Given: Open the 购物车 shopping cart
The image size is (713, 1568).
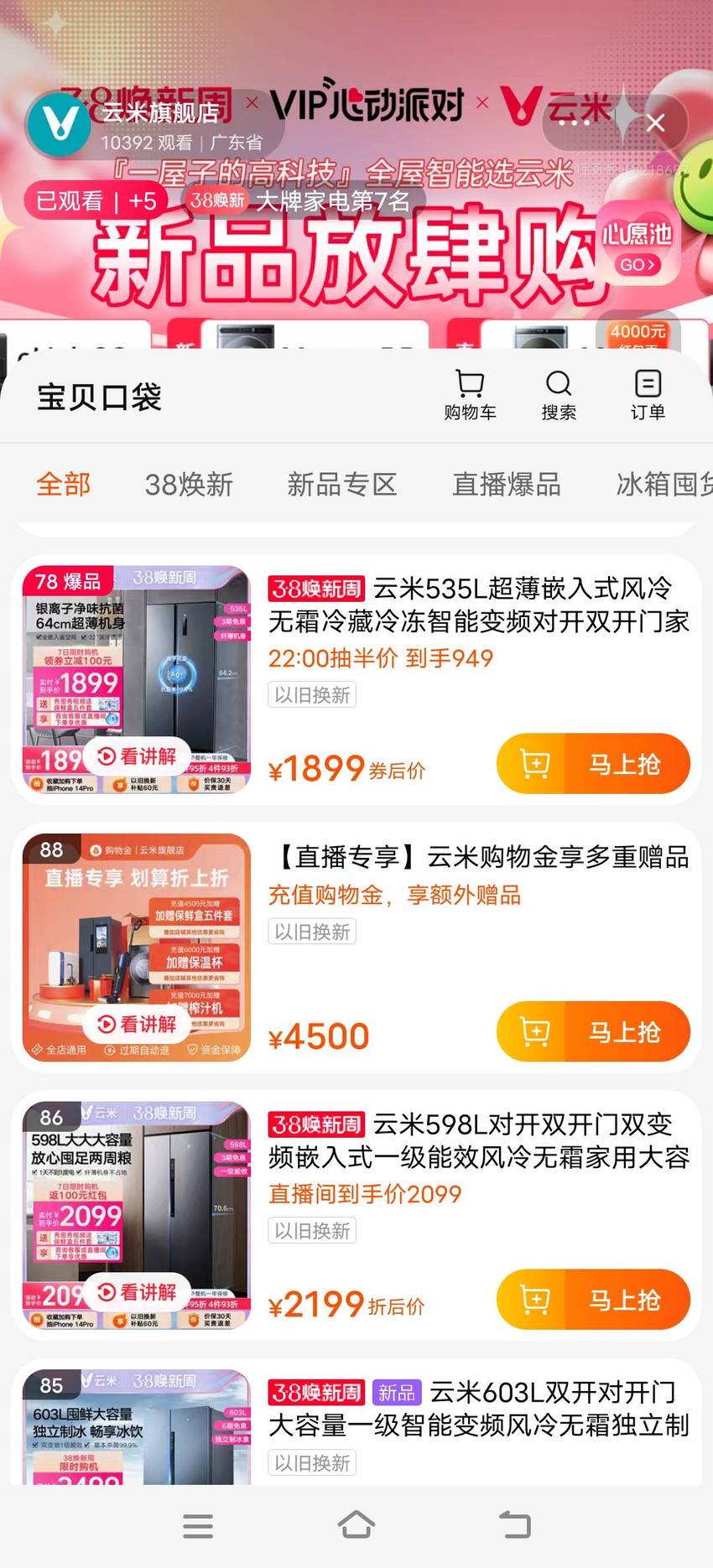Looking at the screenshot, I should [x=470, y=395].
